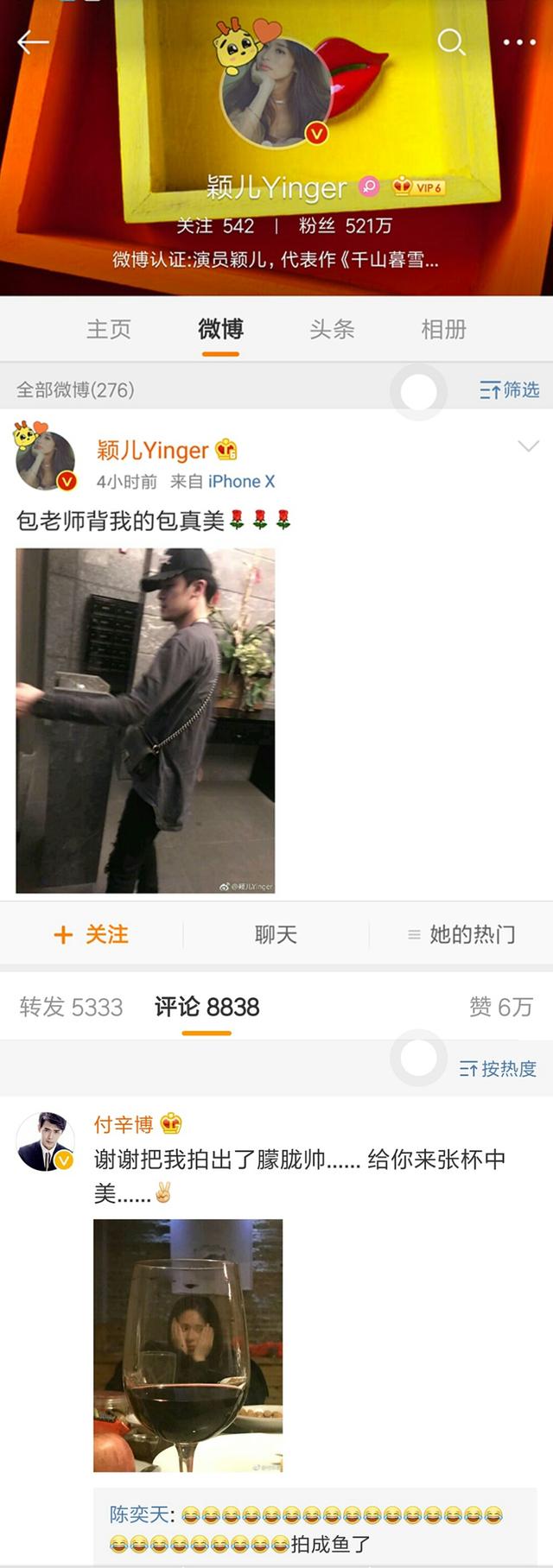The height and width of the screenshot is (1568, 553).
Task: Open search on the profile page
Action: pos(451,41)
